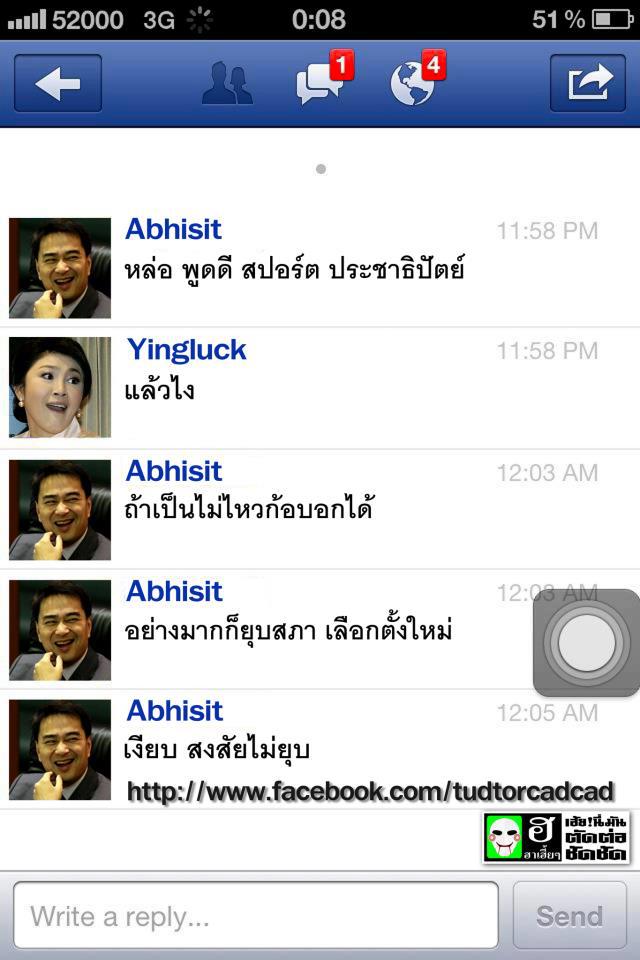This screenshot has height=960, width=640.
Task: Tap the Send button
Action: (x=570, y=915)
